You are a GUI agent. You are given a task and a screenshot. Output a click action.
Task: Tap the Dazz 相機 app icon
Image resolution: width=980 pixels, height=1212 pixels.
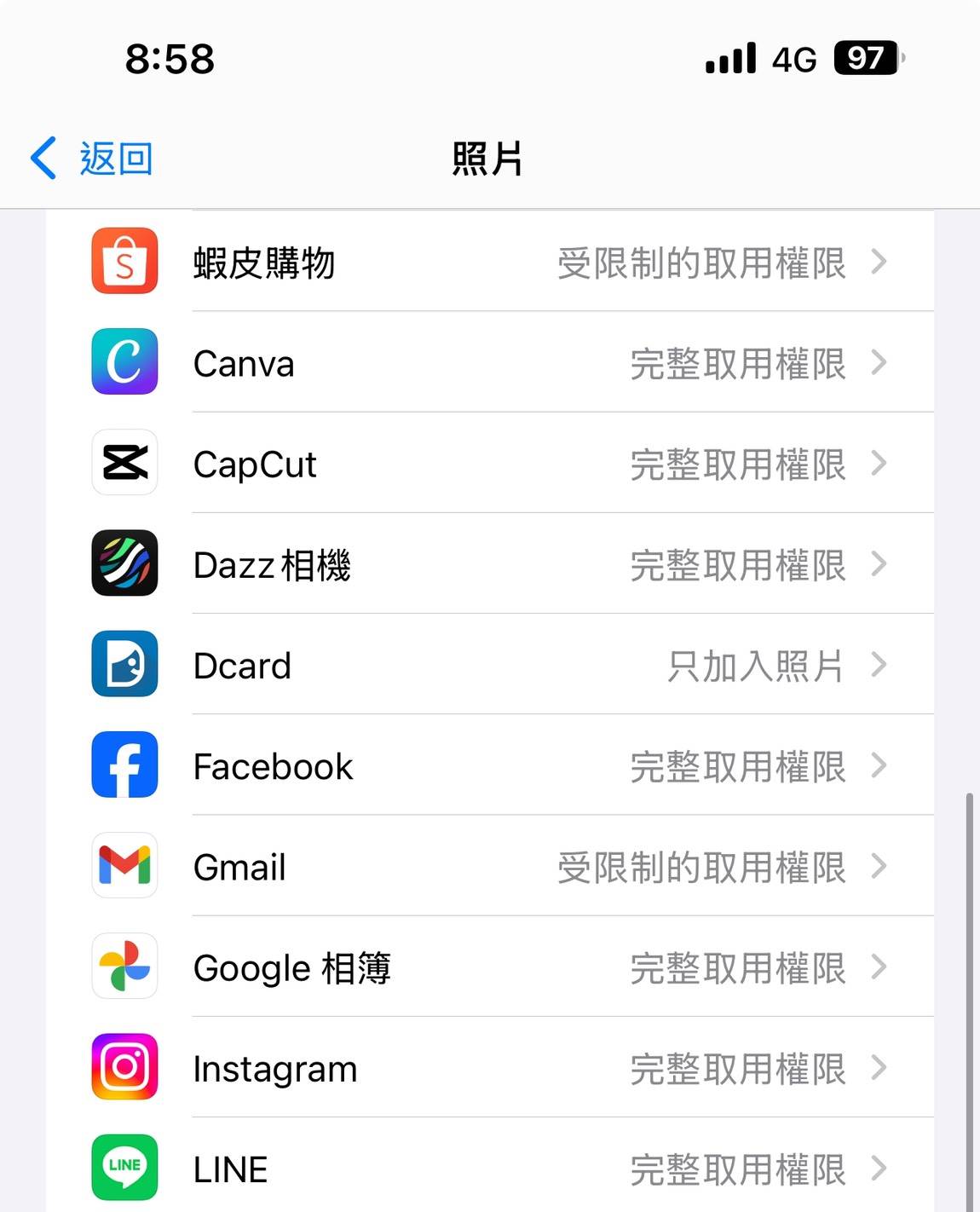click(124, 564)
